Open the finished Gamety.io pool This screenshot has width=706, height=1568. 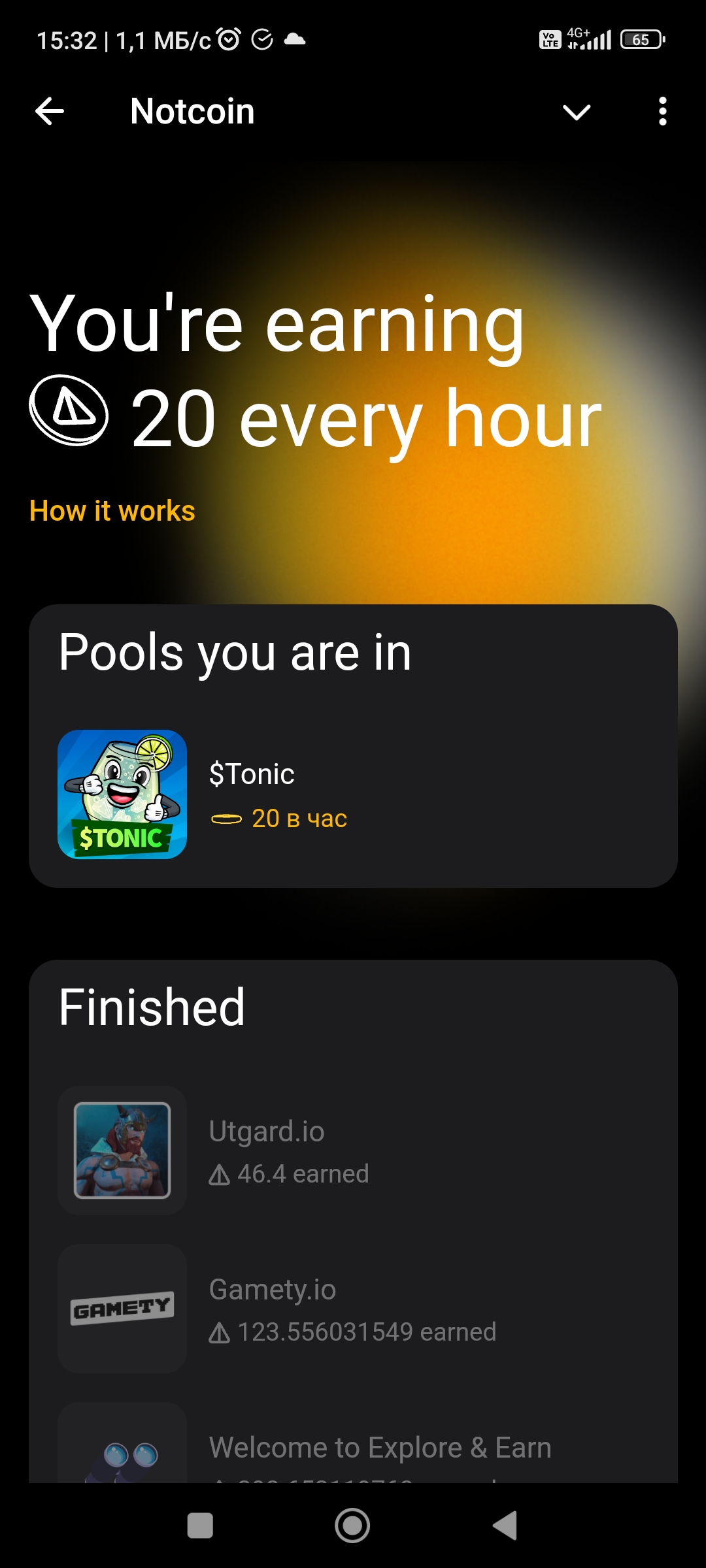(353, 1309)
